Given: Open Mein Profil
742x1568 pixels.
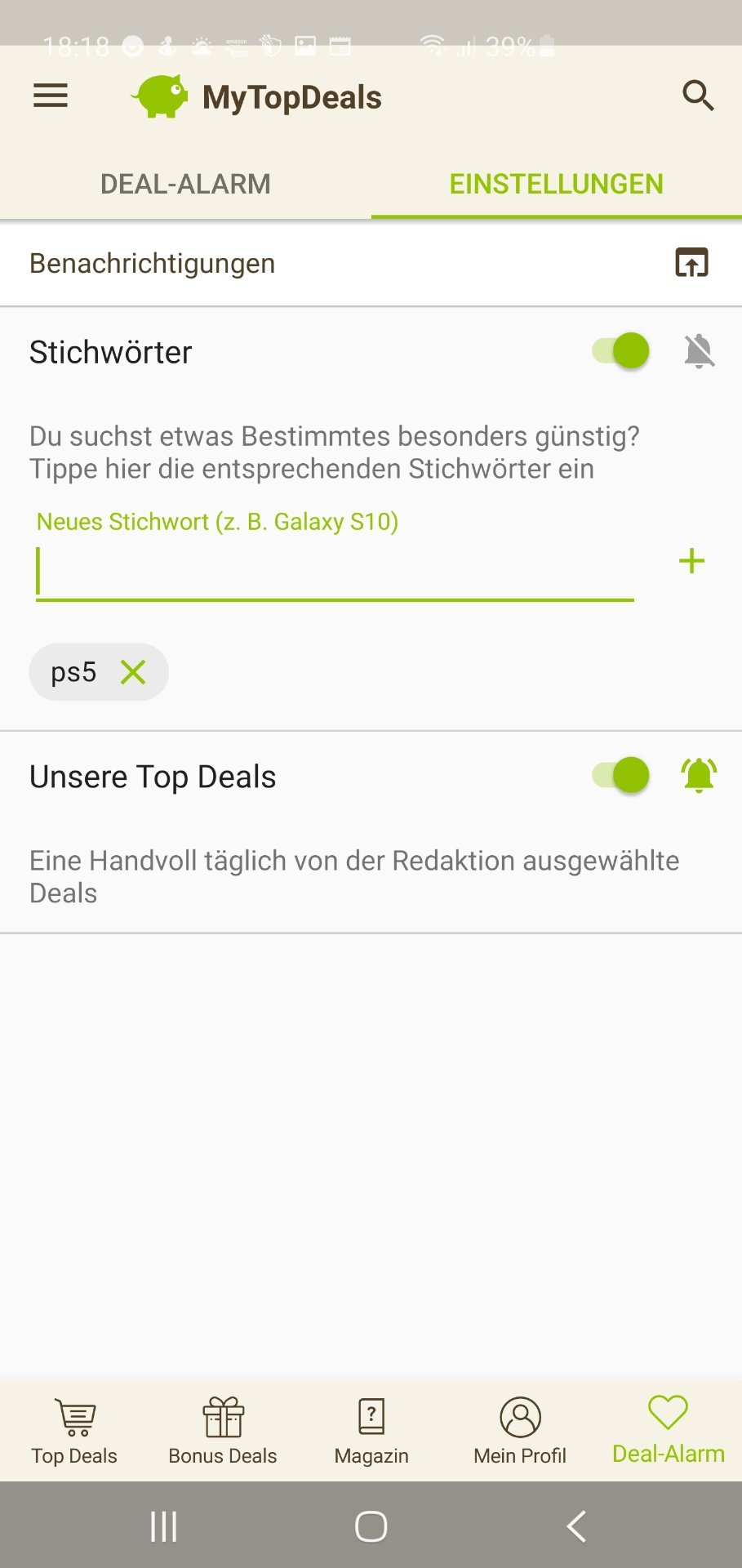Looking at the screenshot, I should [520, 1431].
